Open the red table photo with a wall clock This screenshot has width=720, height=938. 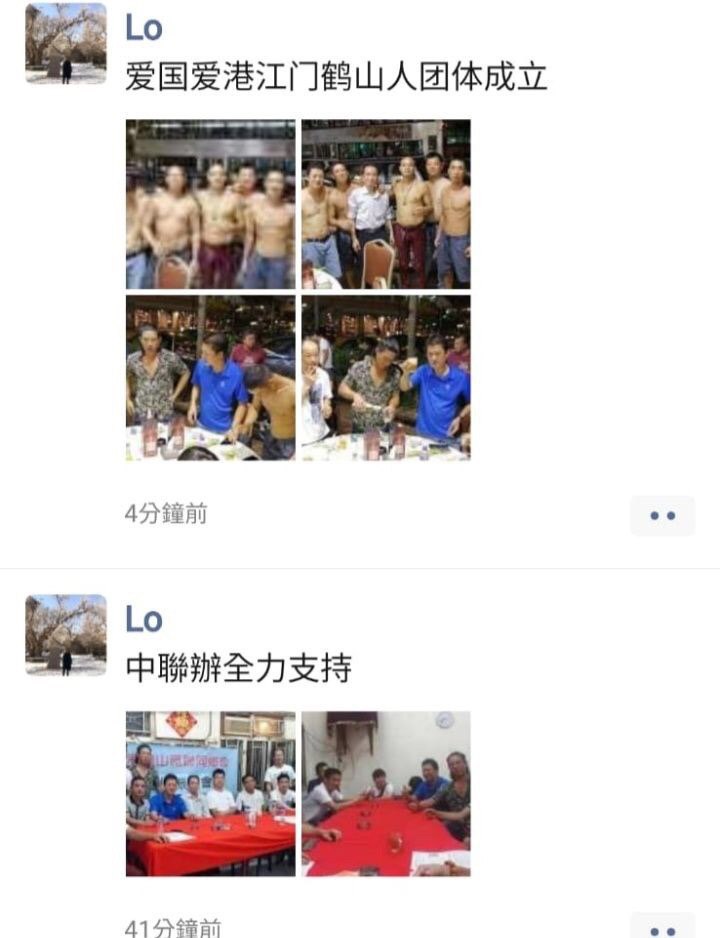pos(386,793)
